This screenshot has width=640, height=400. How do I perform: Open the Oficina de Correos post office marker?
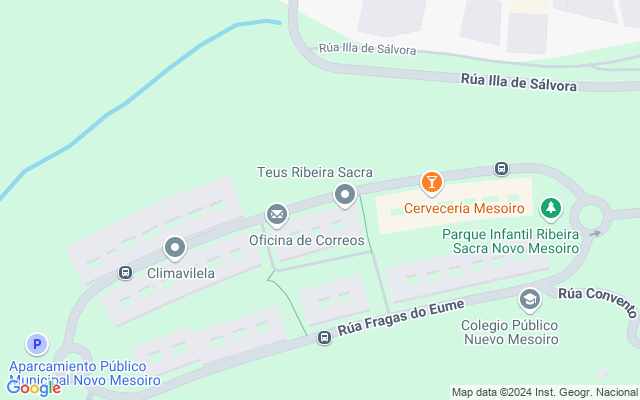click(x=277, y=215)
